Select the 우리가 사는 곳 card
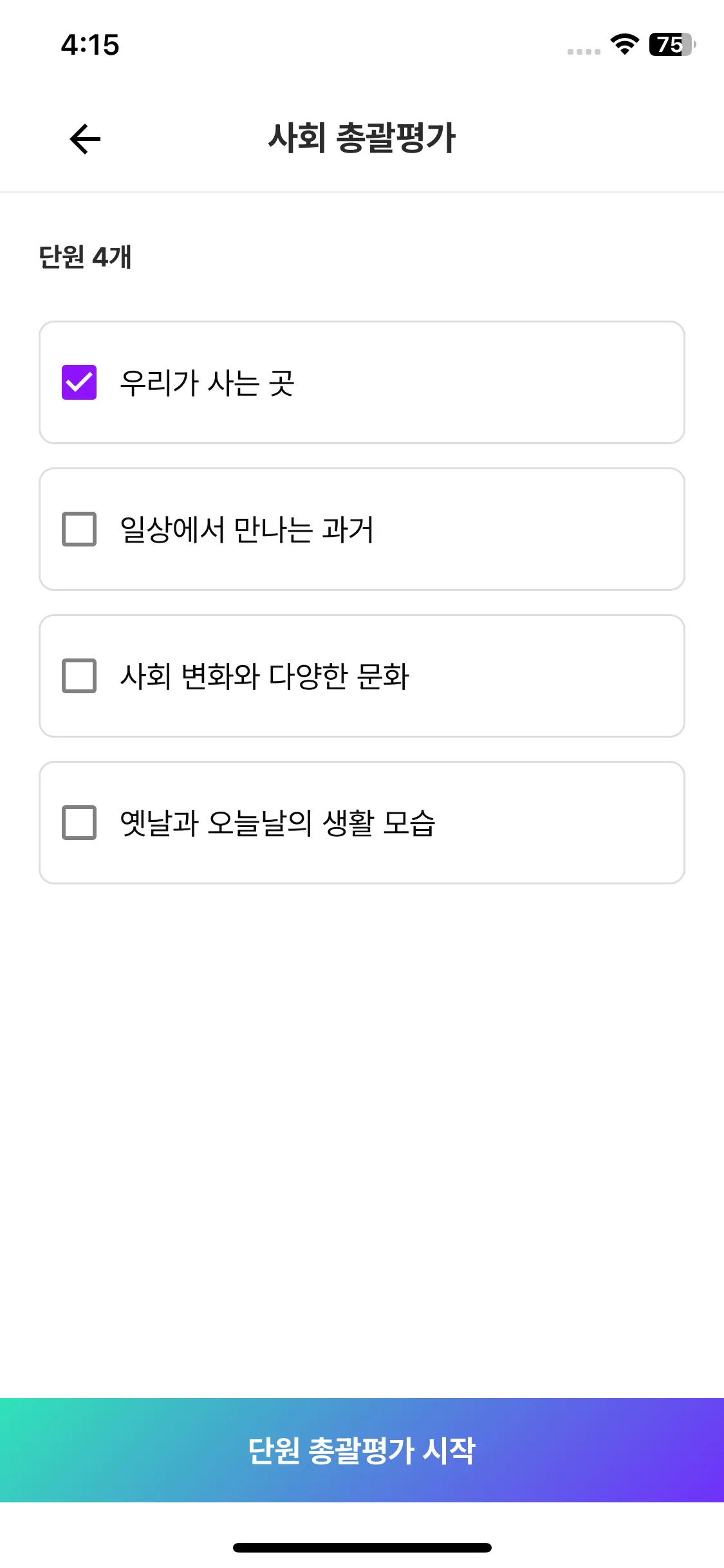Viewport: 724px width, 1568px height. click(x=362, y=382)
